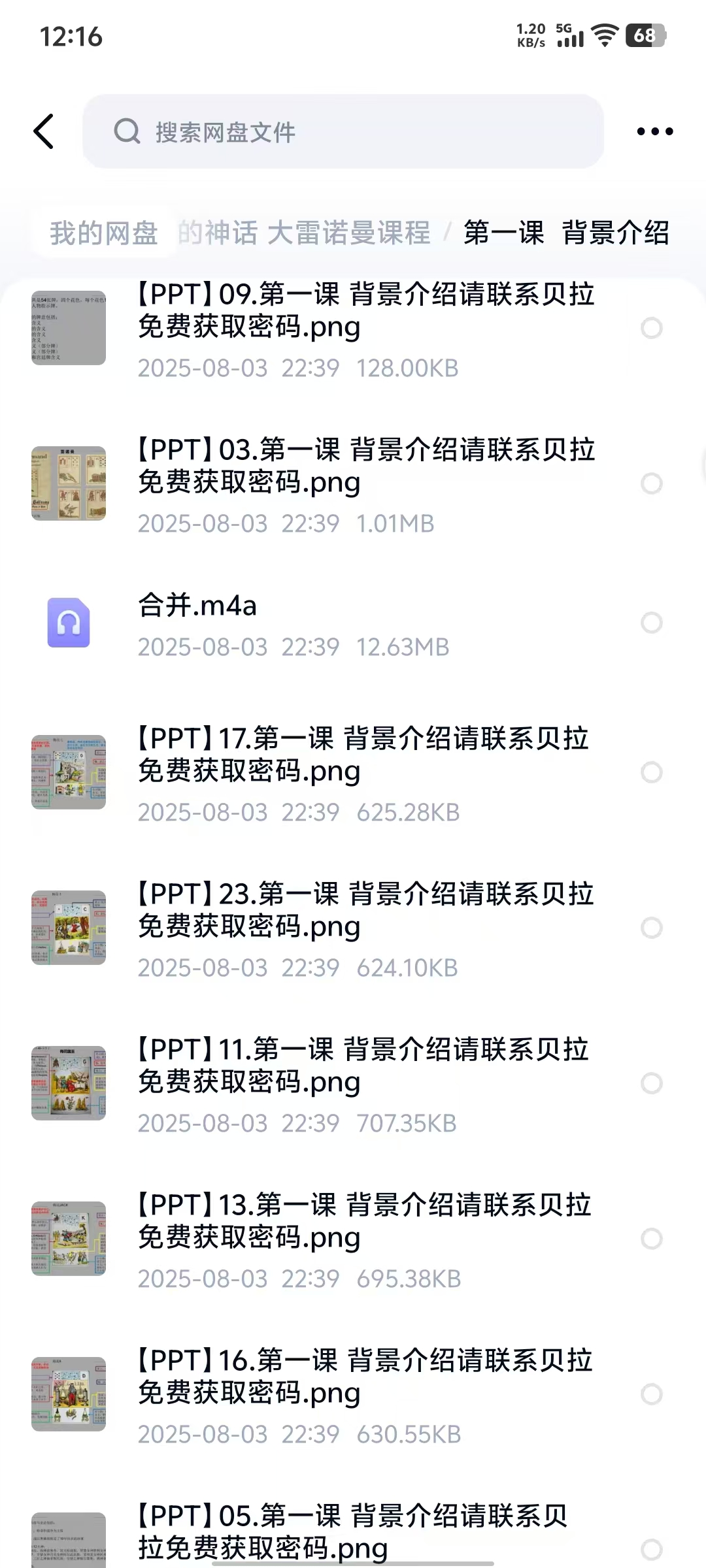Select the circle for 【PPT】09 file

tap(651, 328)
